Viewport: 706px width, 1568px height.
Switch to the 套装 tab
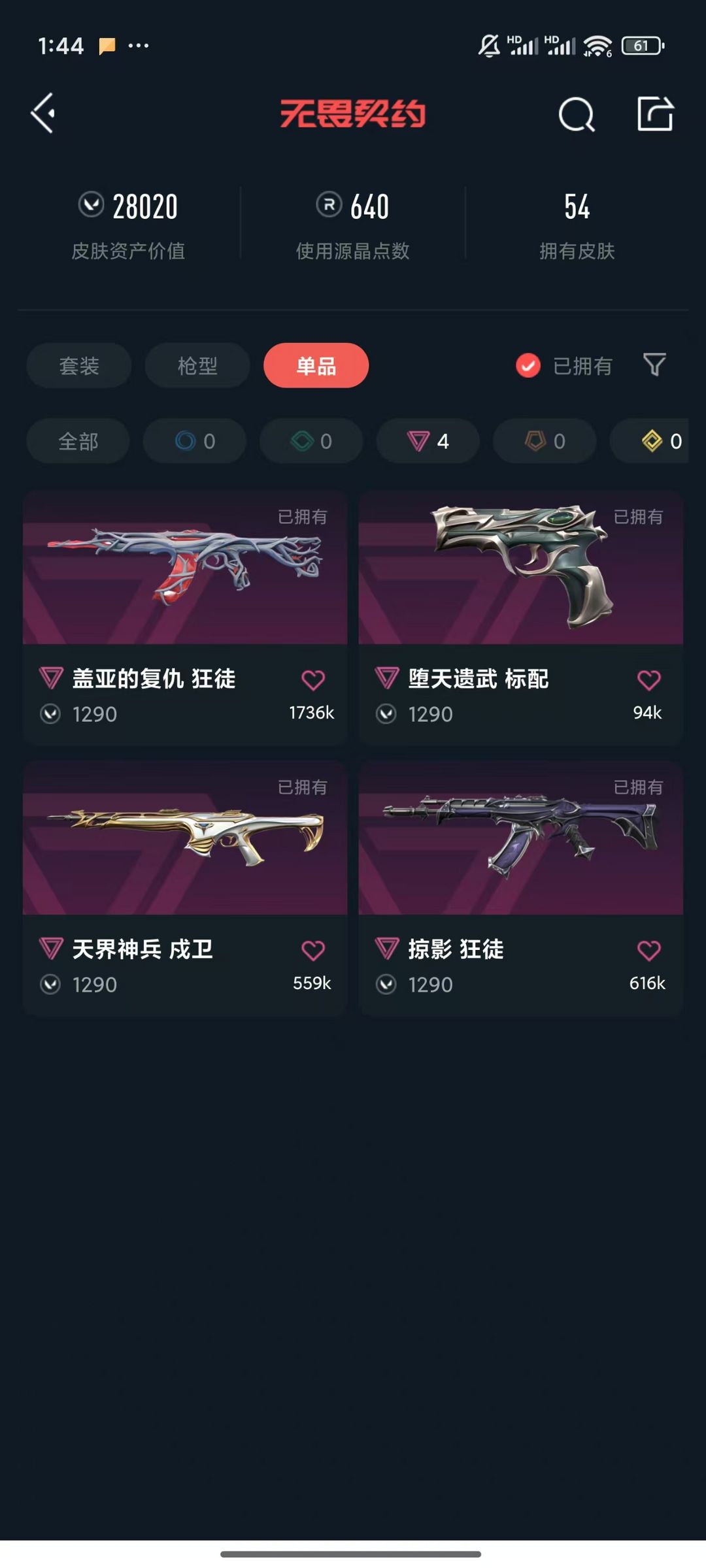pyautogui.click(x=79, y=365)
